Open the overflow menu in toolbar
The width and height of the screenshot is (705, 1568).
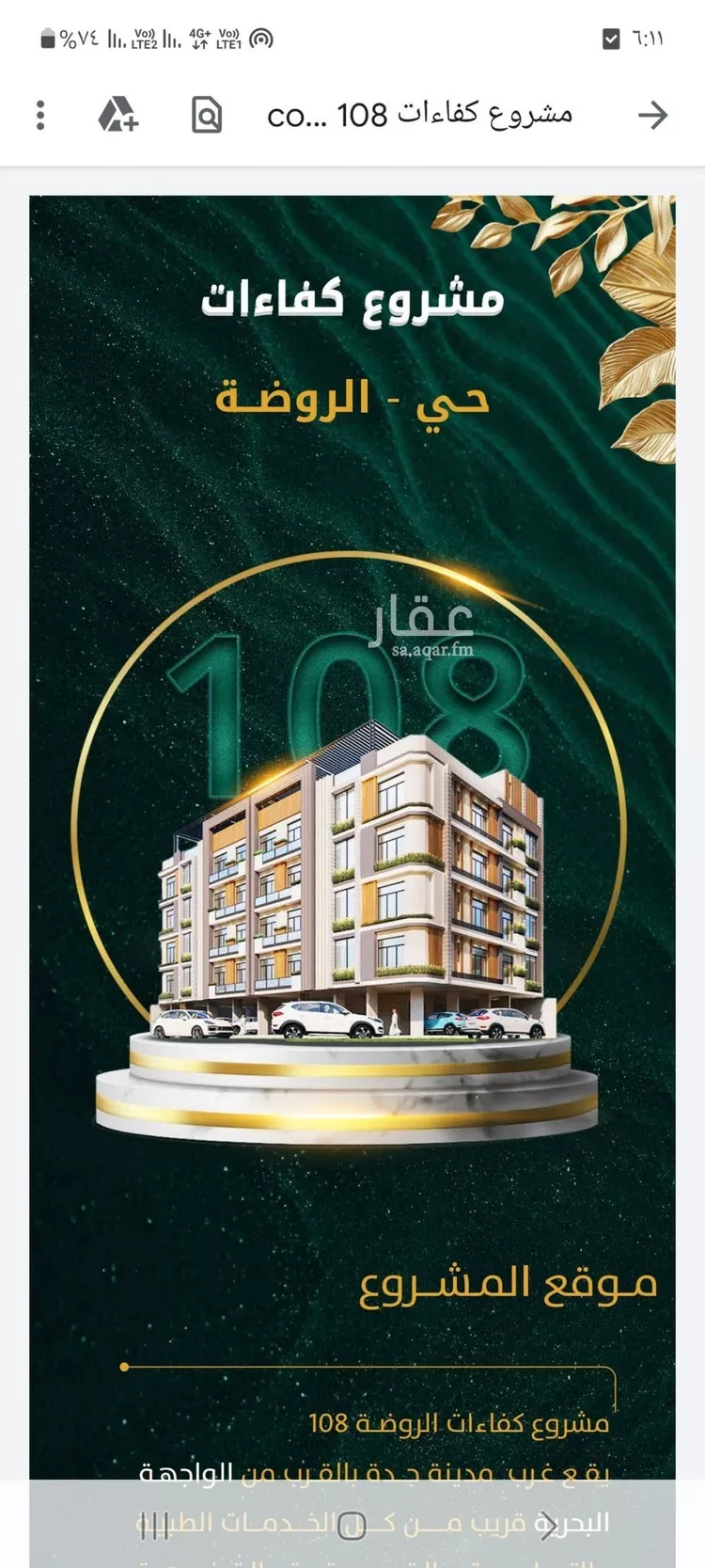(x=40, y=115)
